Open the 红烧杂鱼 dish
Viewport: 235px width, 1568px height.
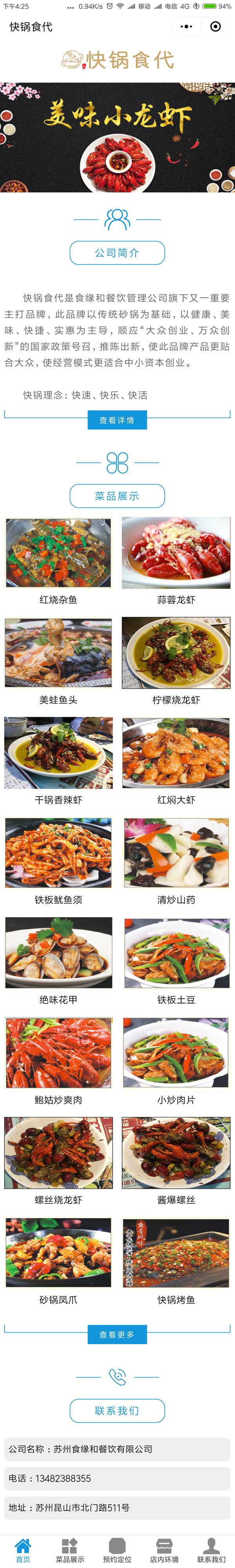pos(59,553)
